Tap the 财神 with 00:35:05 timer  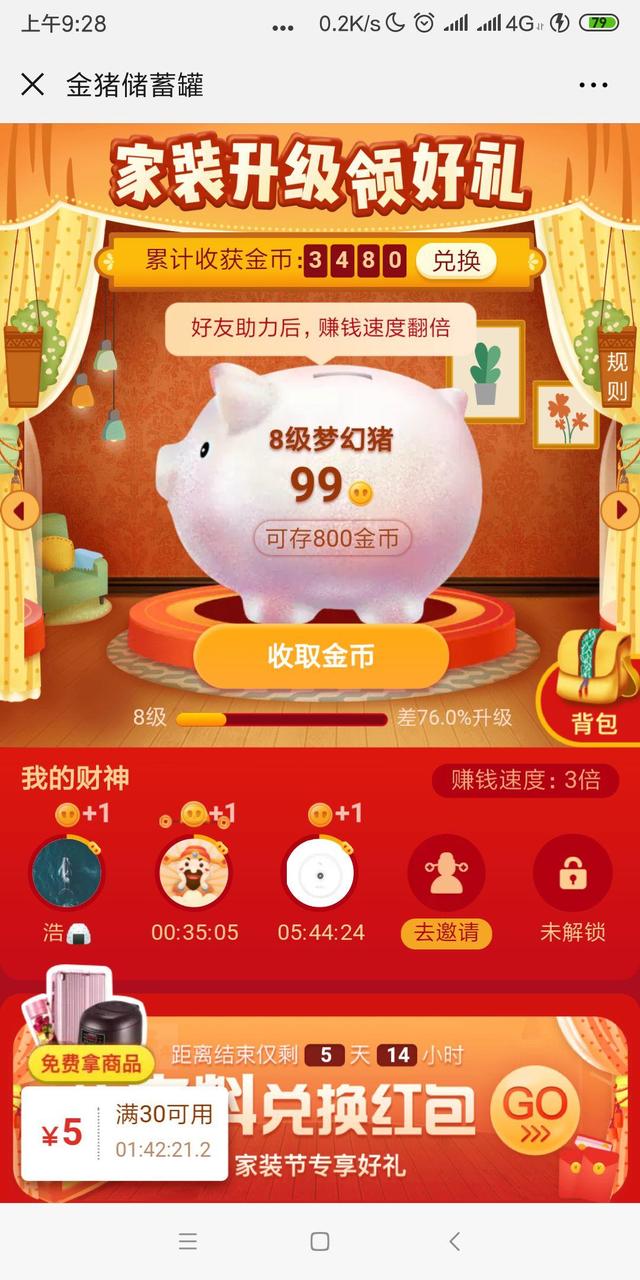click(194, 872)
